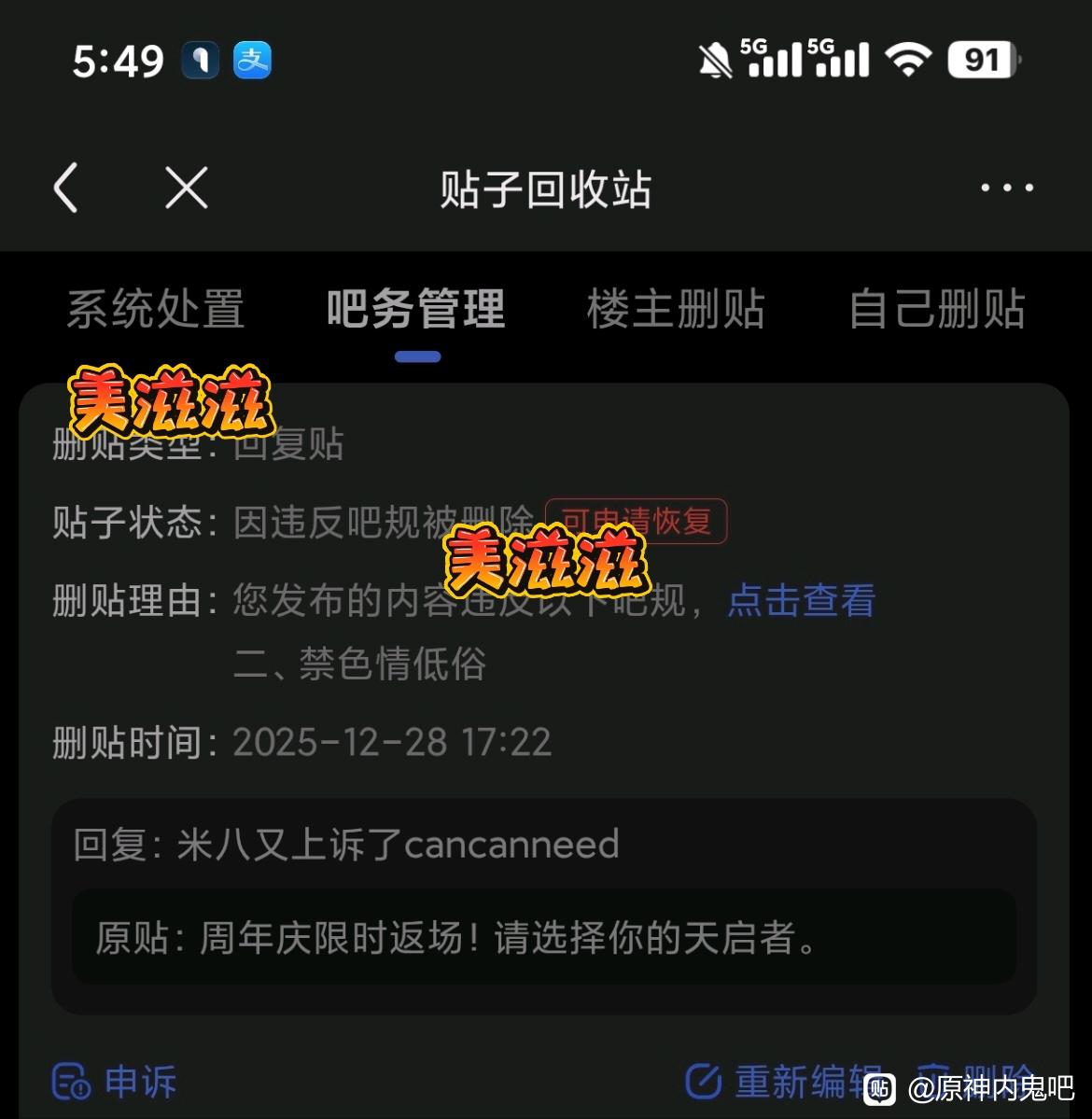This screenshot has width=1092, height=1119.
Task: Tap the 点击查看 link for forum rules
Action: (801, 600)
